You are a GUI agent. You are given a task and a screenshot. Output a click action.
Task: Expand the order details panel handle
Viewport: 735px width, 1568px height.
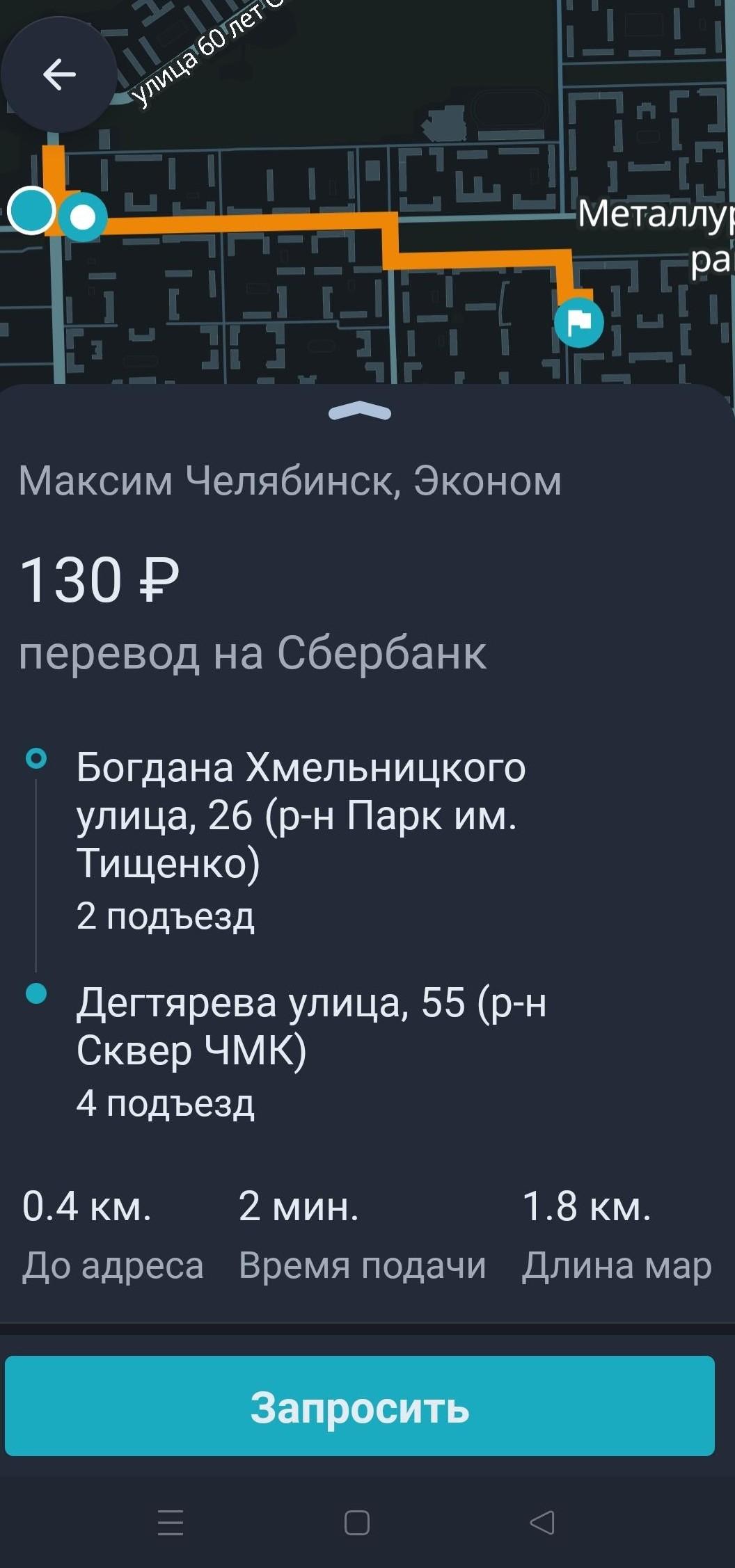(360, 412)
